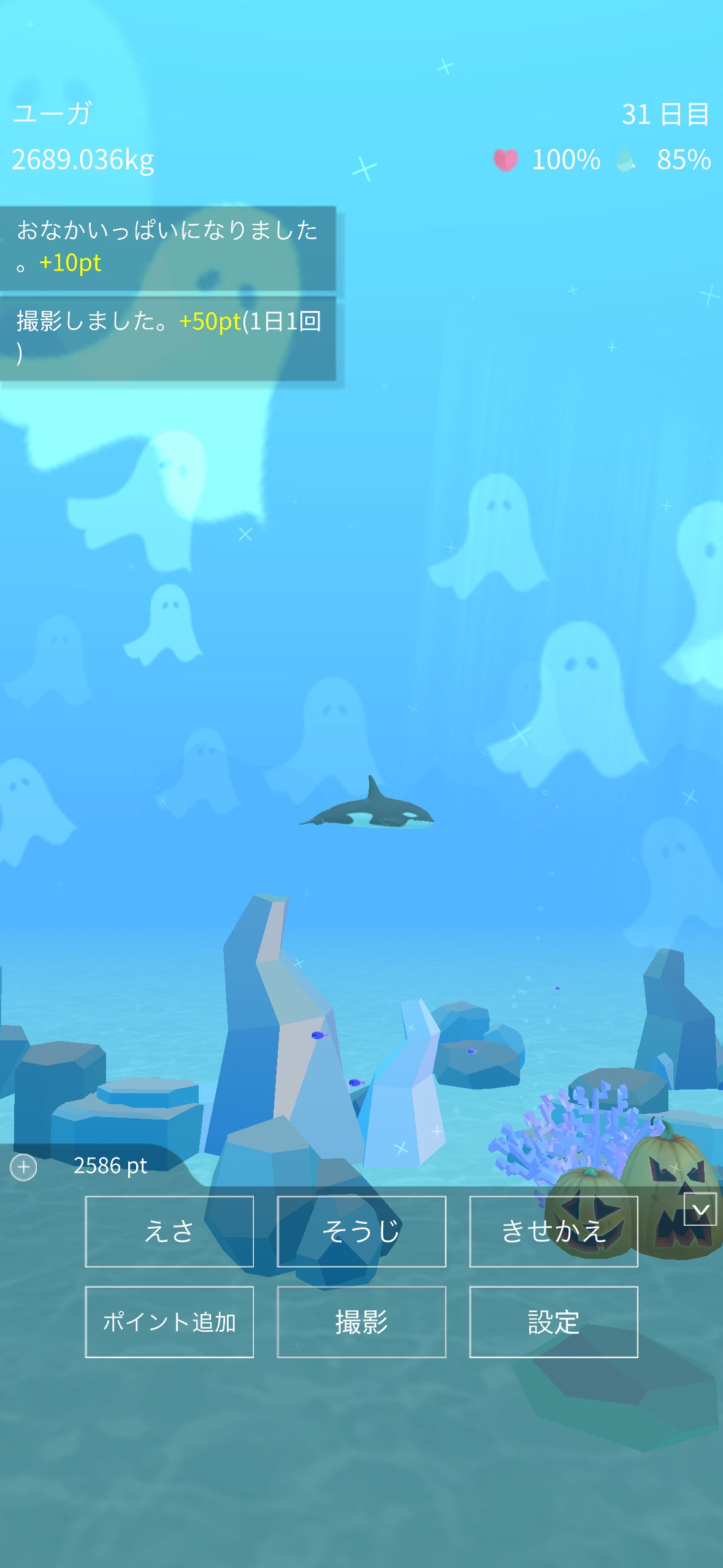This screenshot has width=723, height=1568.
Task: Open the きせかえ (dress-up) menu
Action: point(553,1231)
